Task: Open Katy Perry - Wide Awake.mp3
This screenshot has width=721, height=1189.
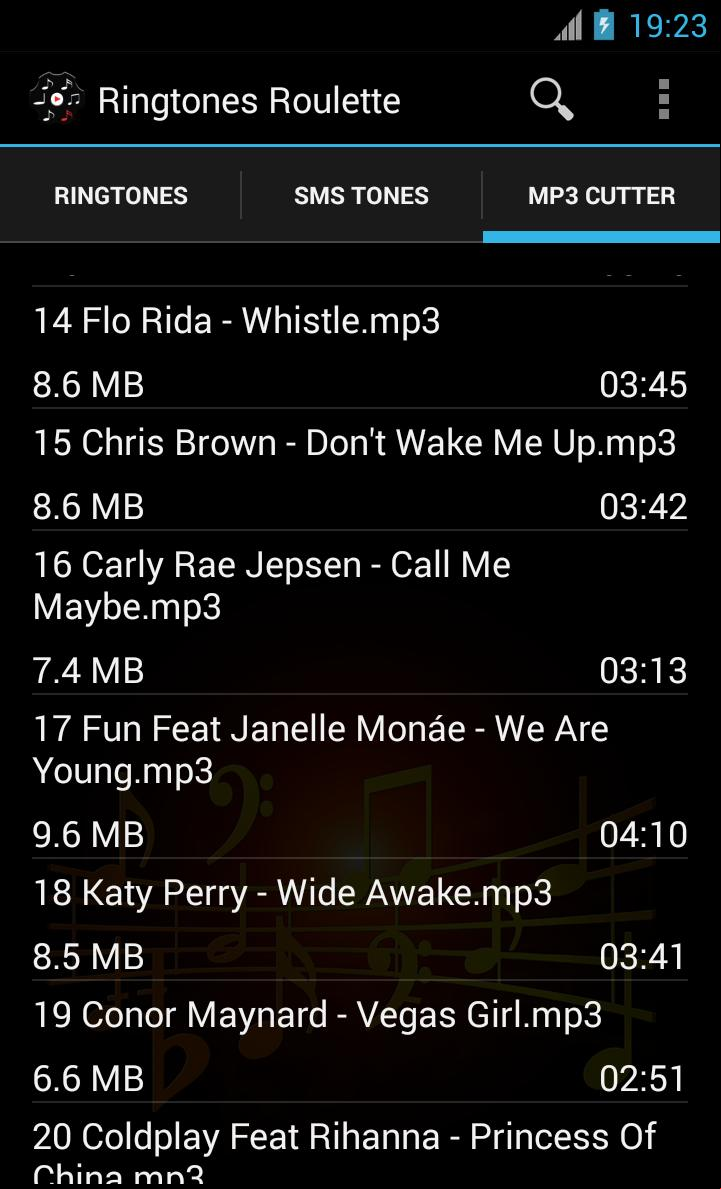Action: click(360, 920)
